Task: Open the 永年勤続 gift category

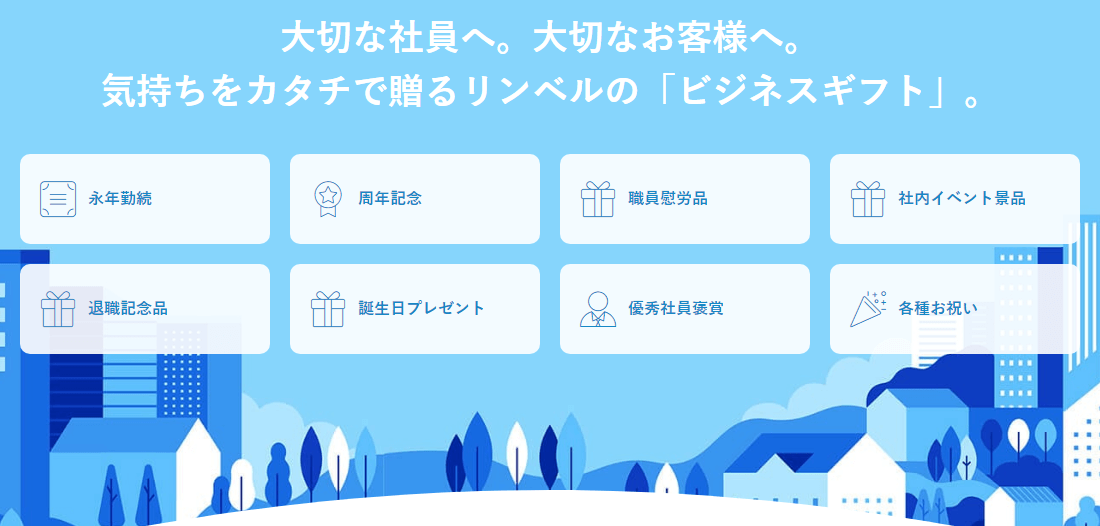Action: [144, 199]
